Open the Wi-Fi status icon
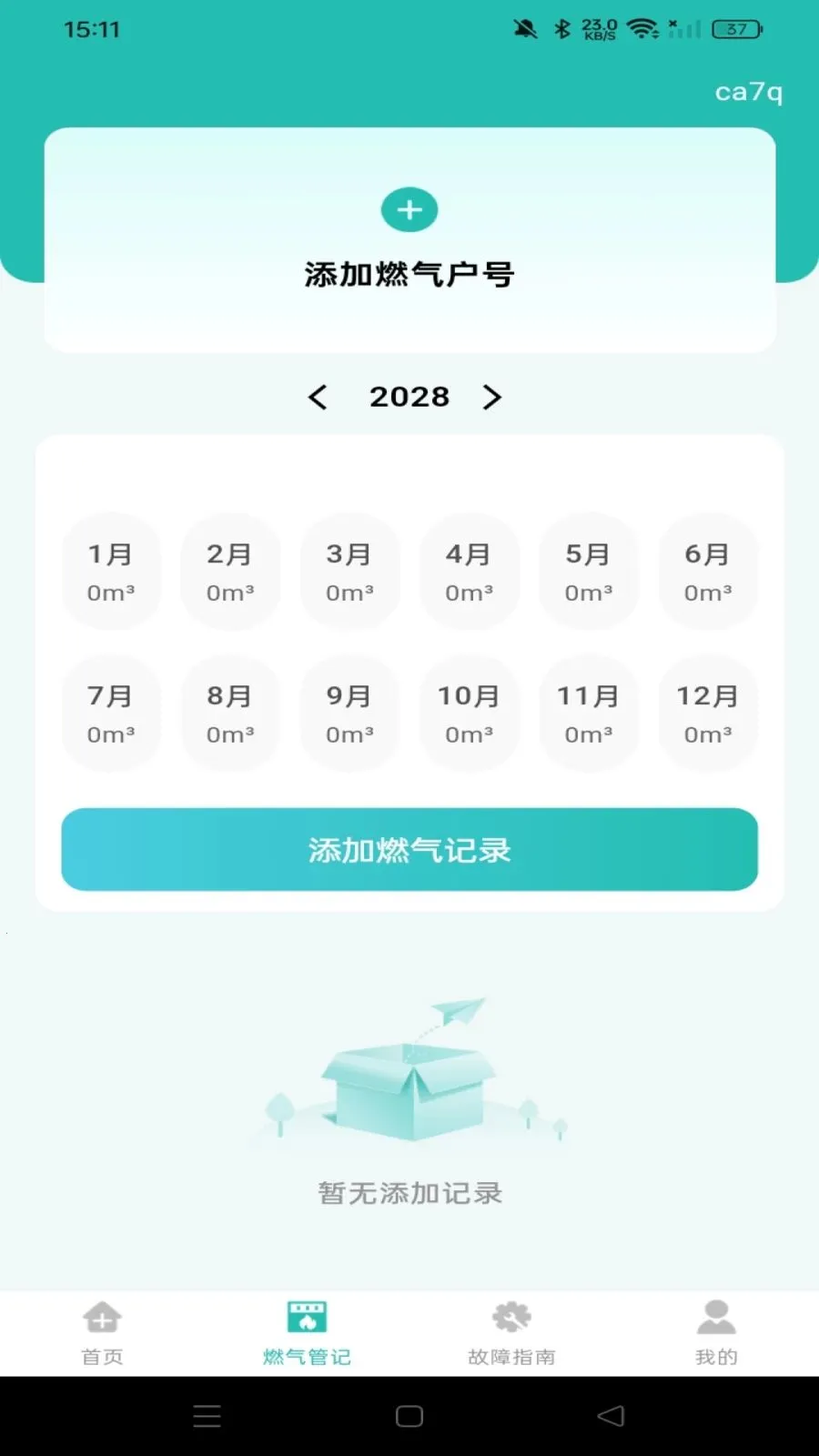The image size is (819, 1456). 642,28
